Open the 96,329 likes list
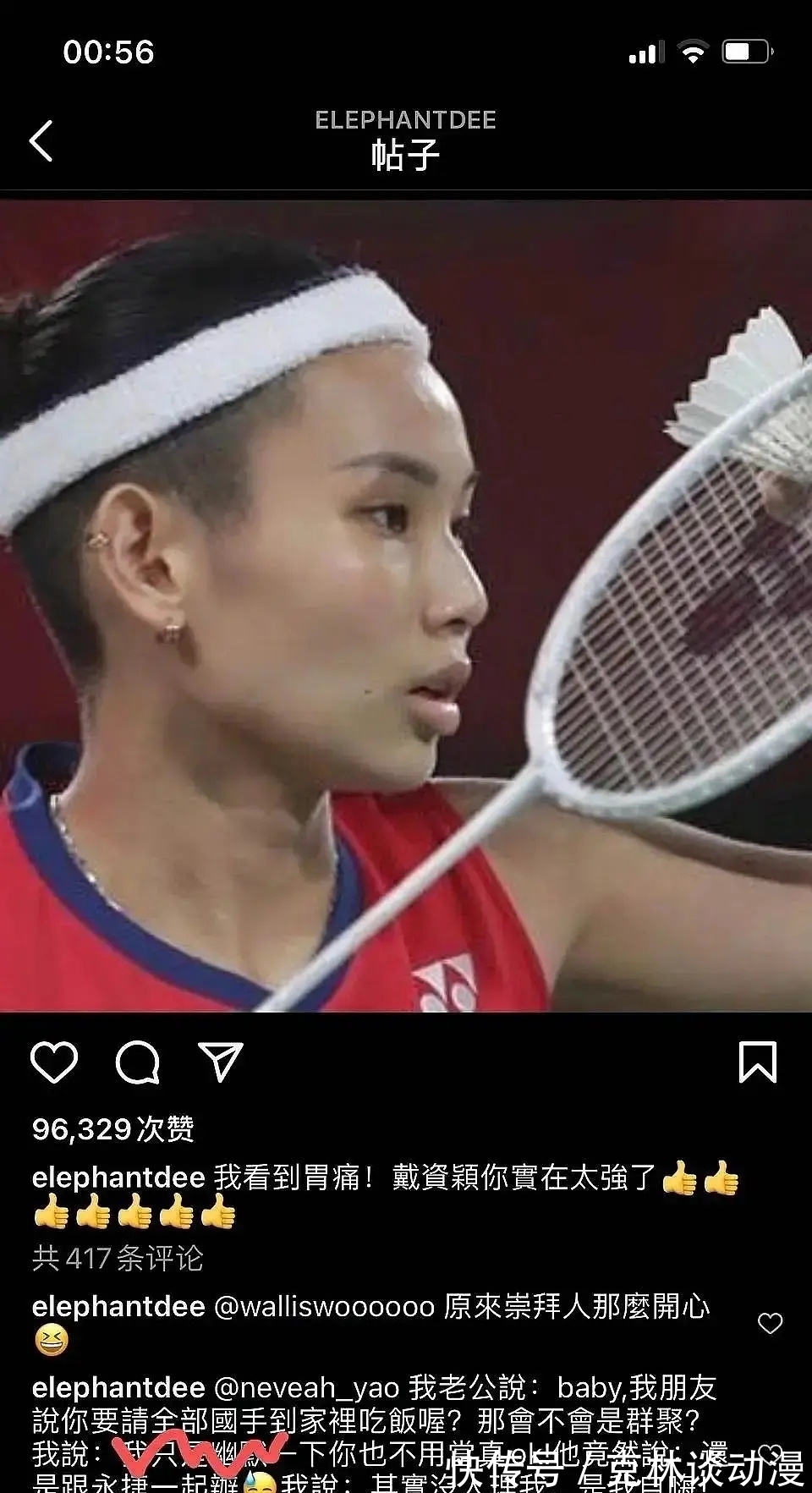The height and width of the screenshot is (1493, 812). (x=113, y=1129)
